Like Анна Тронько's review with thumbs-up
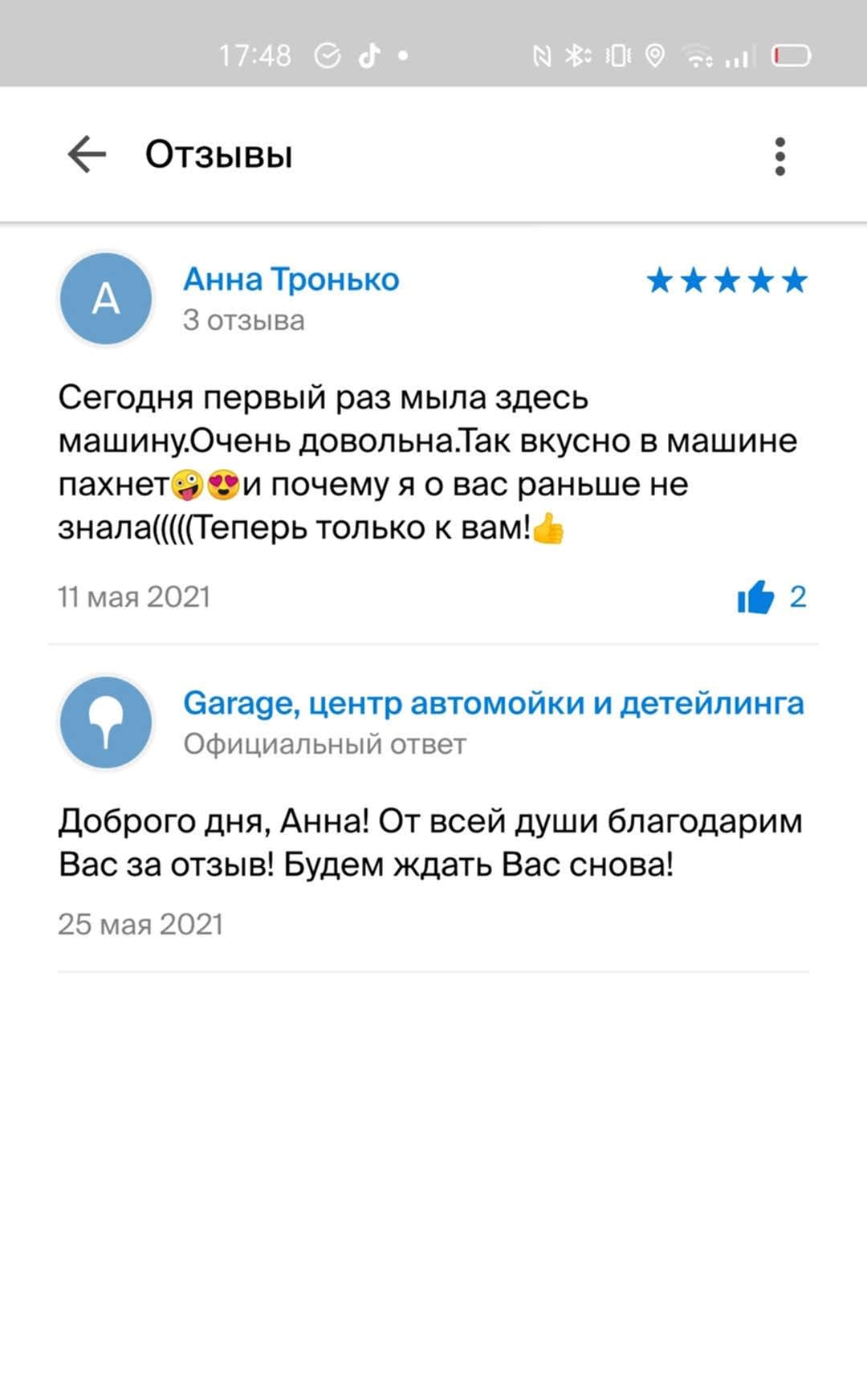 pyautogui.click(x=755, y=596)
